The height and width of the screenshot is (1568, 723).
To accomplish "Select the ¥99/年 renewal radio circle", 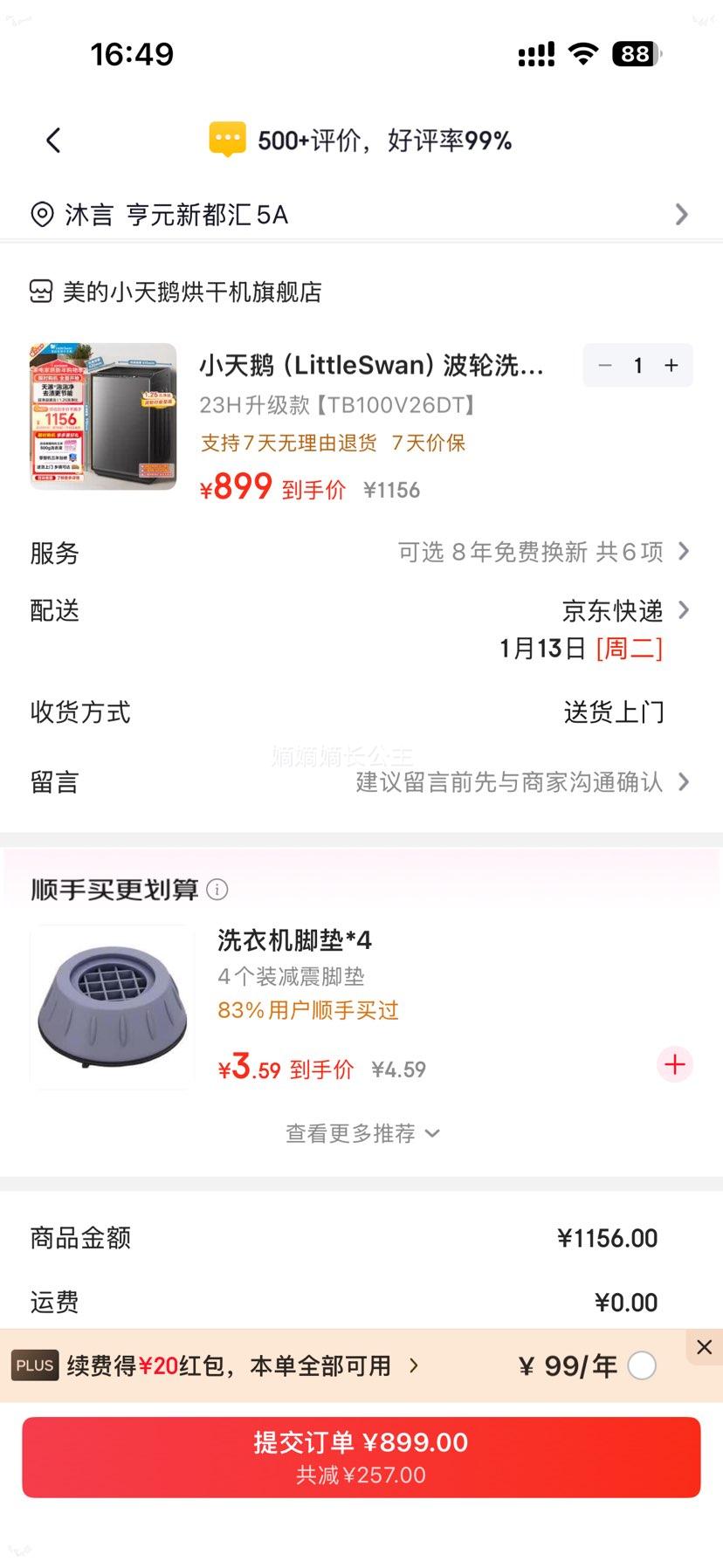I will (641, 1365).
